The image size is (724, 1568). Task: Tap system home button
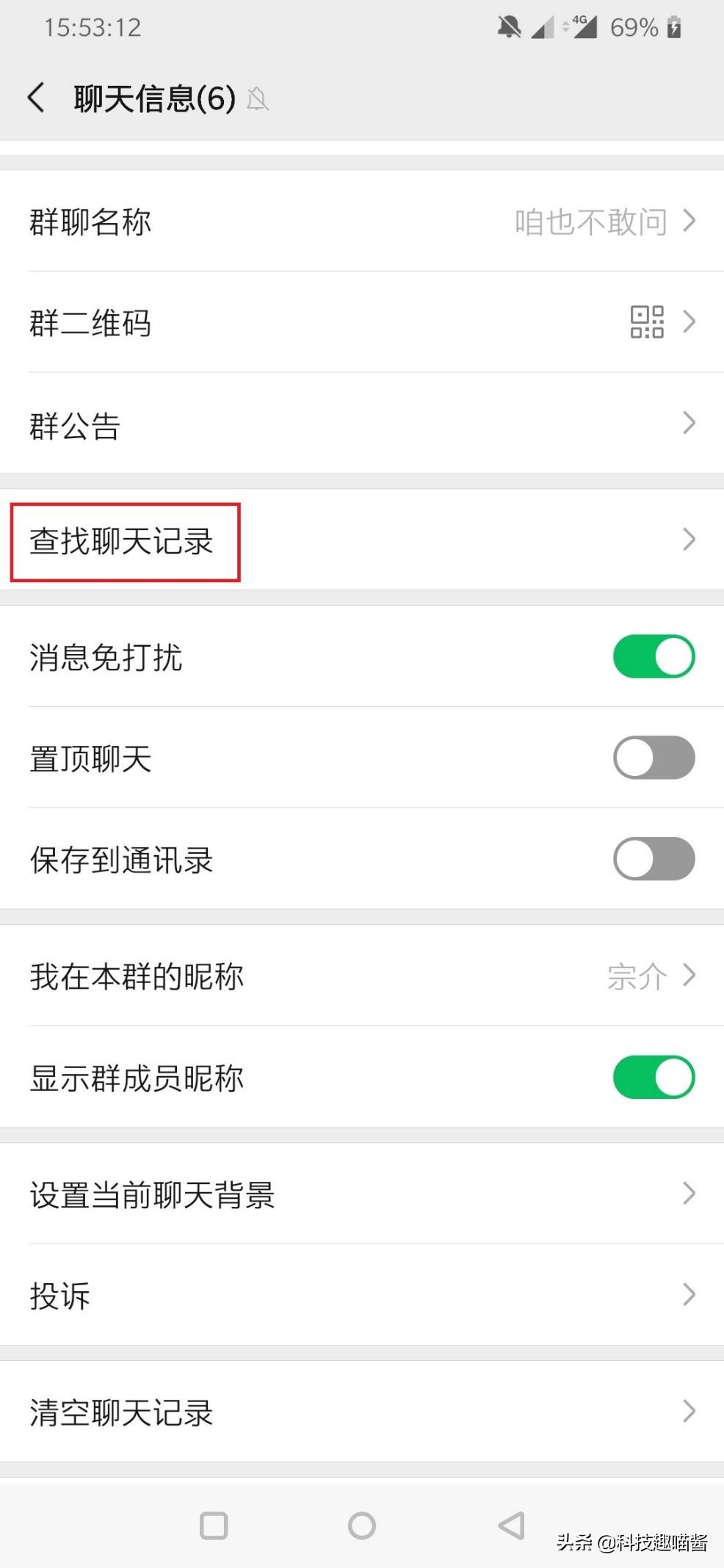point(362,1525)
